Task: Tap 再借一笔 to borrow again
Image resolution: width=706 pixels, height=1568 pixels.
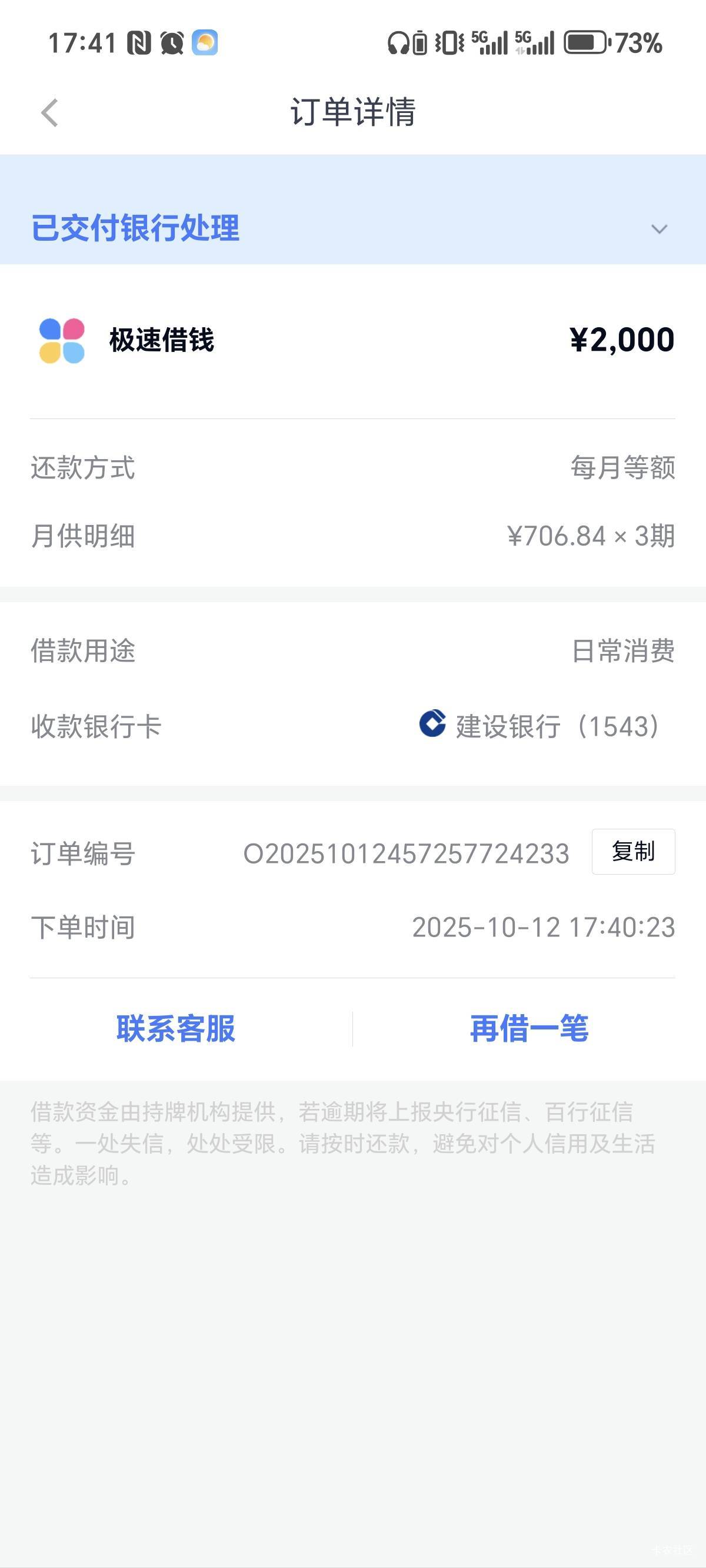Action: pyautogui.click(x=529, y=1029)
